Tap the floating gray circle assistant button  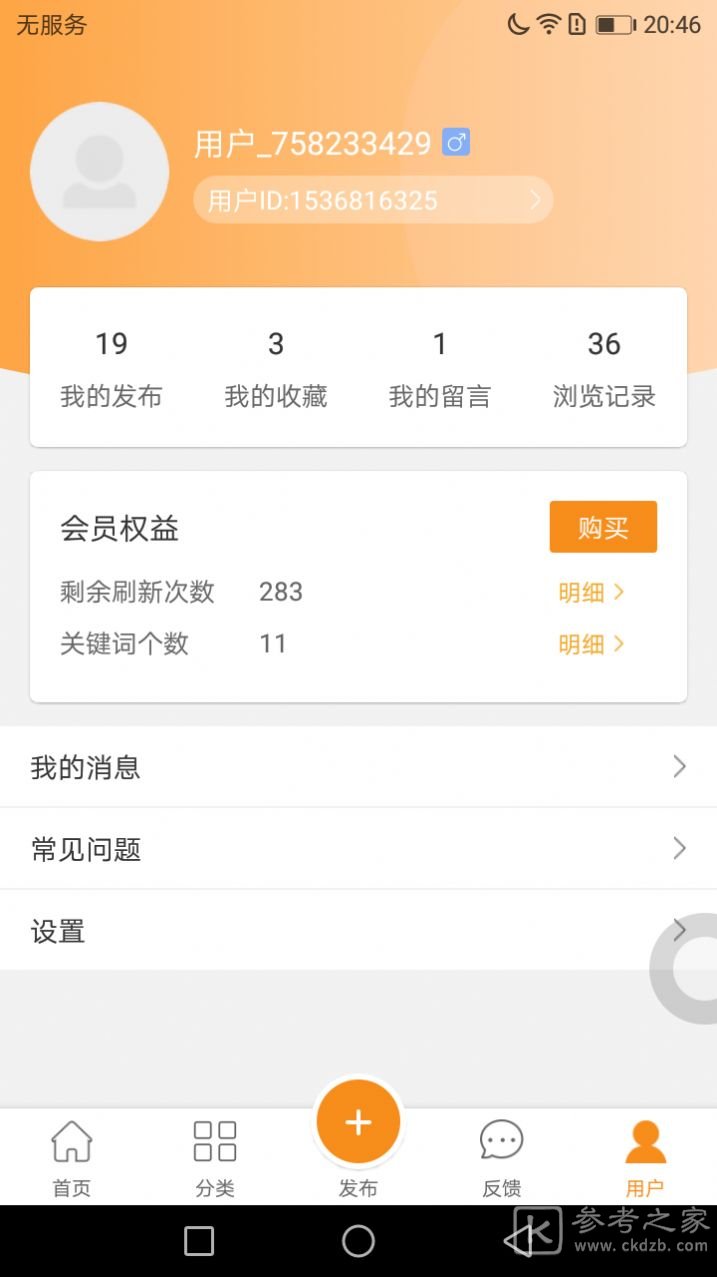click(688, 968)
